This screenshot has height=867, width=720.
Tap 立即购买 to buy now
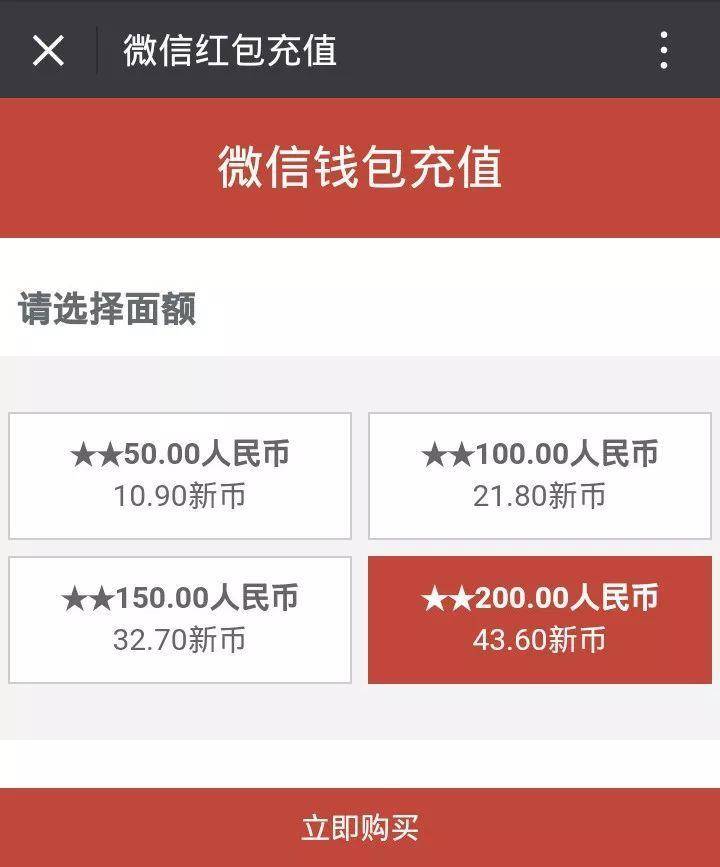click(360, 828)
